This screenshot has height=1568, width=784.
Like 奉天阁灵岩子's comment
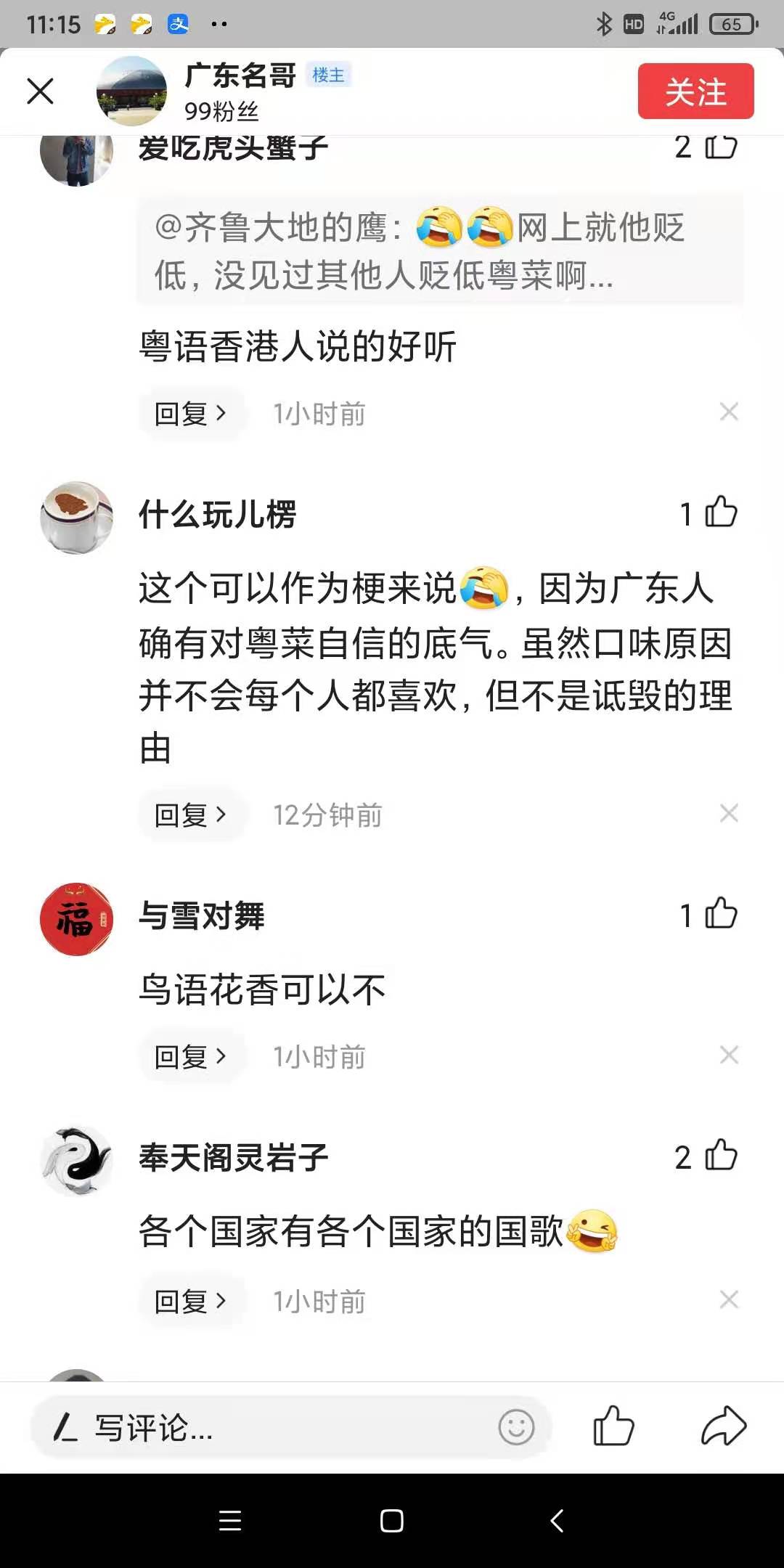(x=720, y=1156)
